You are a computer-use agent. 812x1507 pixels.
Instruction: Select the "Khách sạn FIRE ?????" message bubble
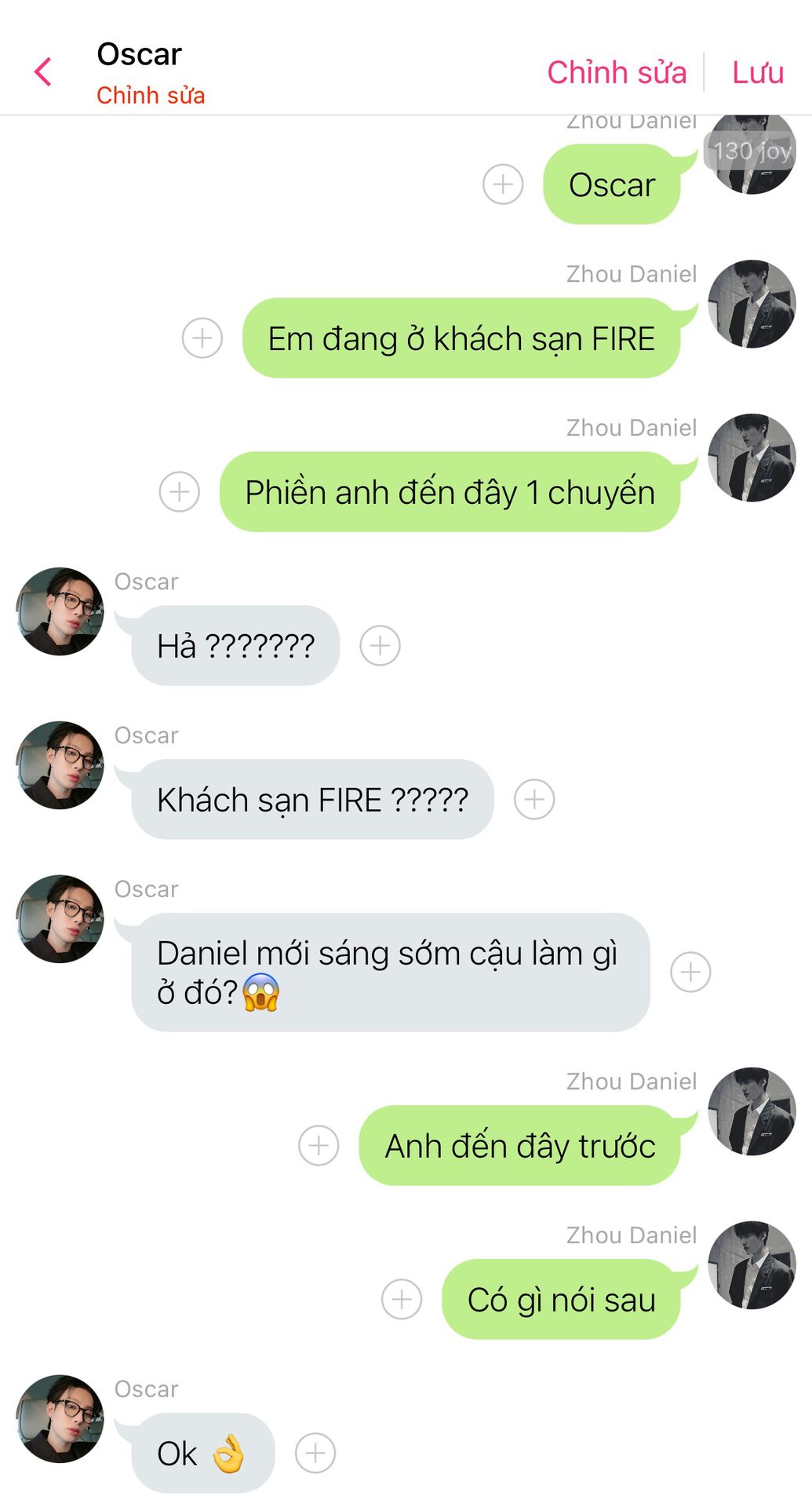(x=312, y=800)
